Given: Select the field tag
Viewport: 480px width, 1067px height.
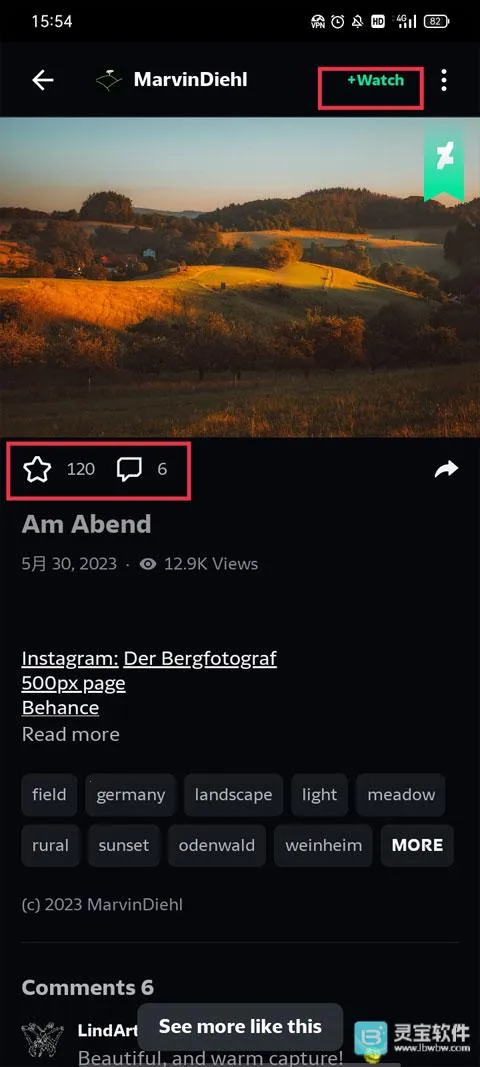Looking at the screenshot, I should point(49,795).
